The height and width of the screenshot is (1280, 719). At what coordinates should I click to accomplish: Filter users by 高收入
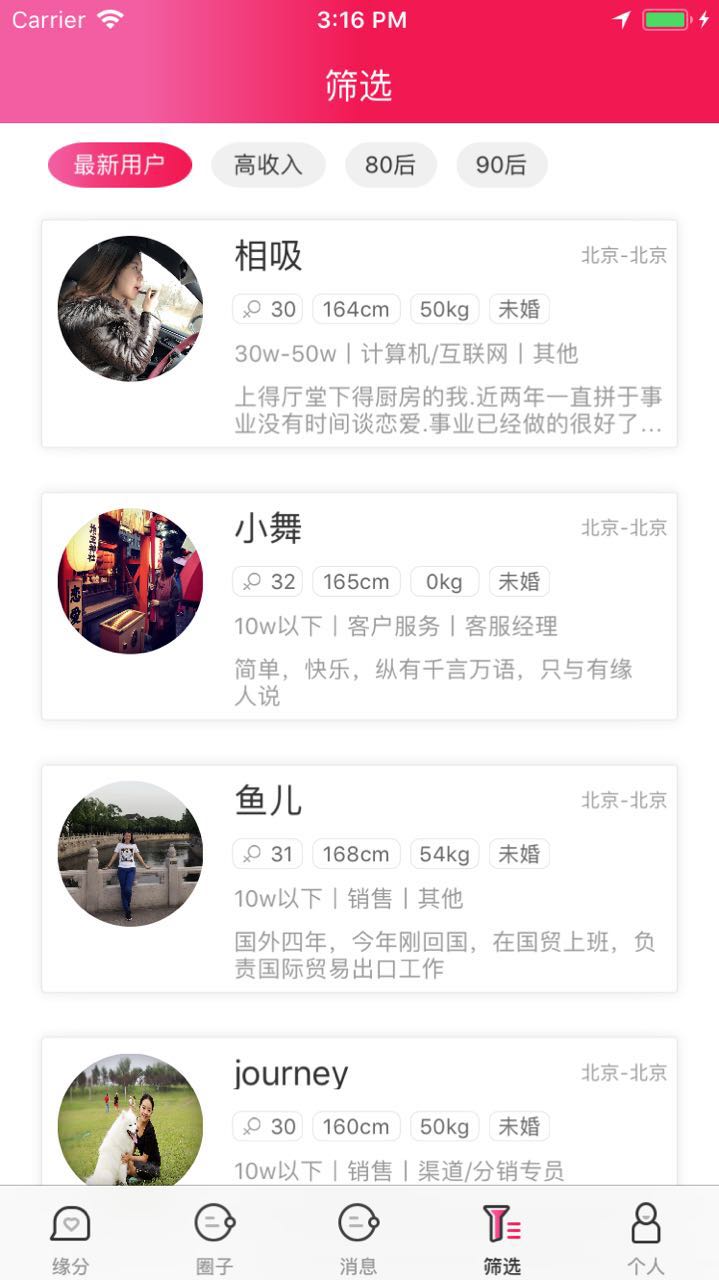[x=268, y=165]
